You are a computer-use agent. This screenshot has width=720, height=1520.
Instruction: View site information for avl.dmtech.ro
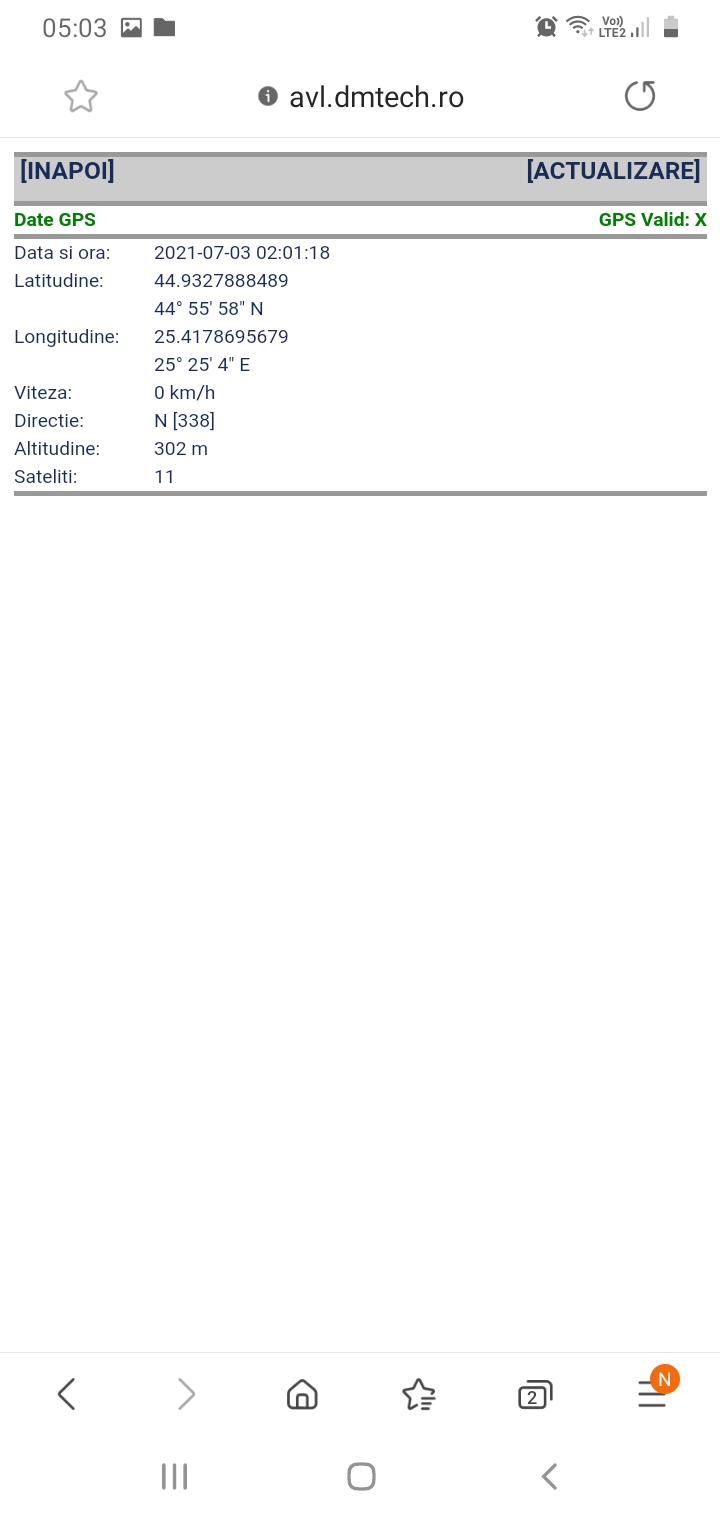pos(267,96)
